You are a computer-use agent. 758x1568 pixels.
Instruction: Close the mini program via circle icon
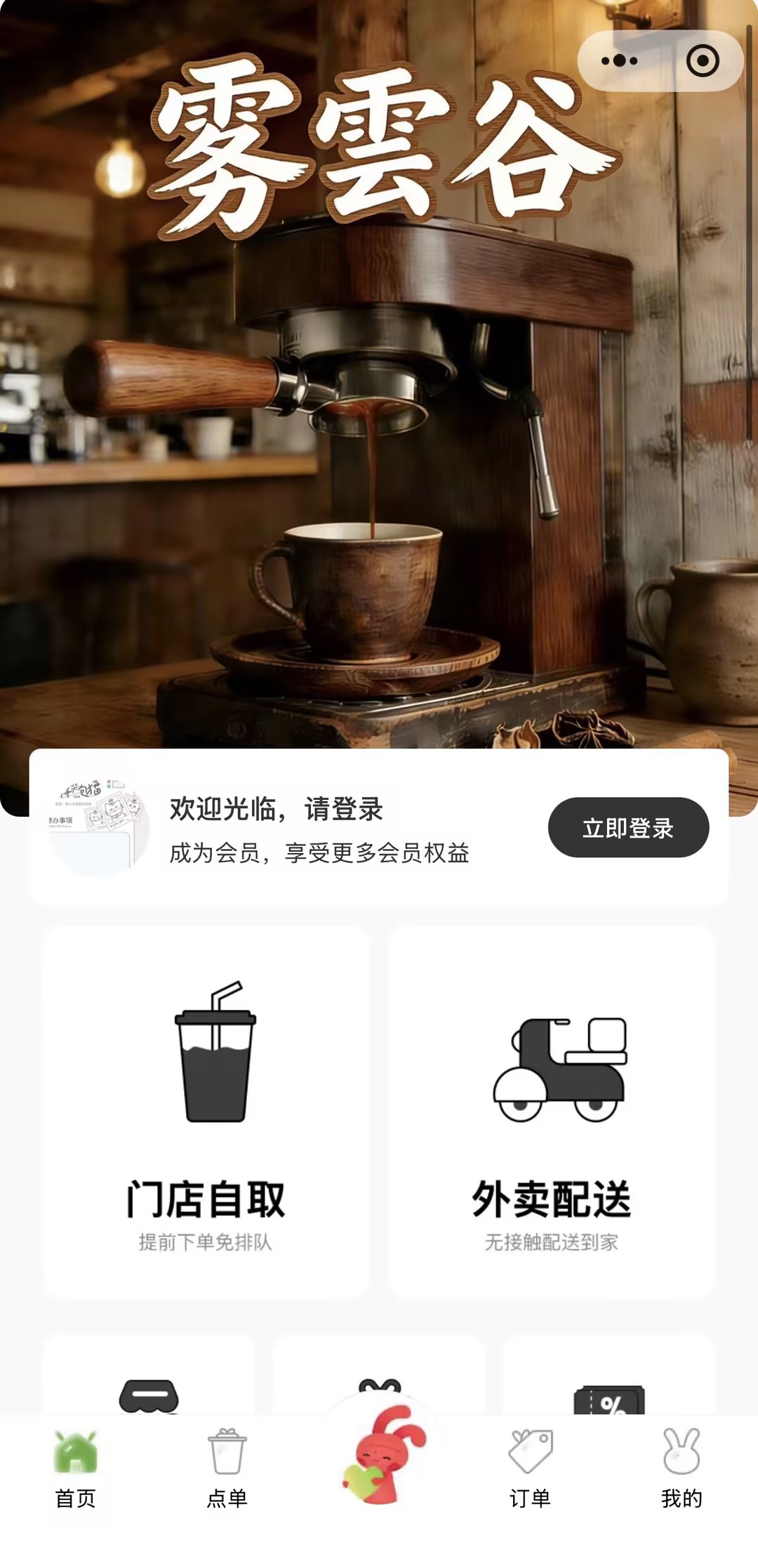703,61
